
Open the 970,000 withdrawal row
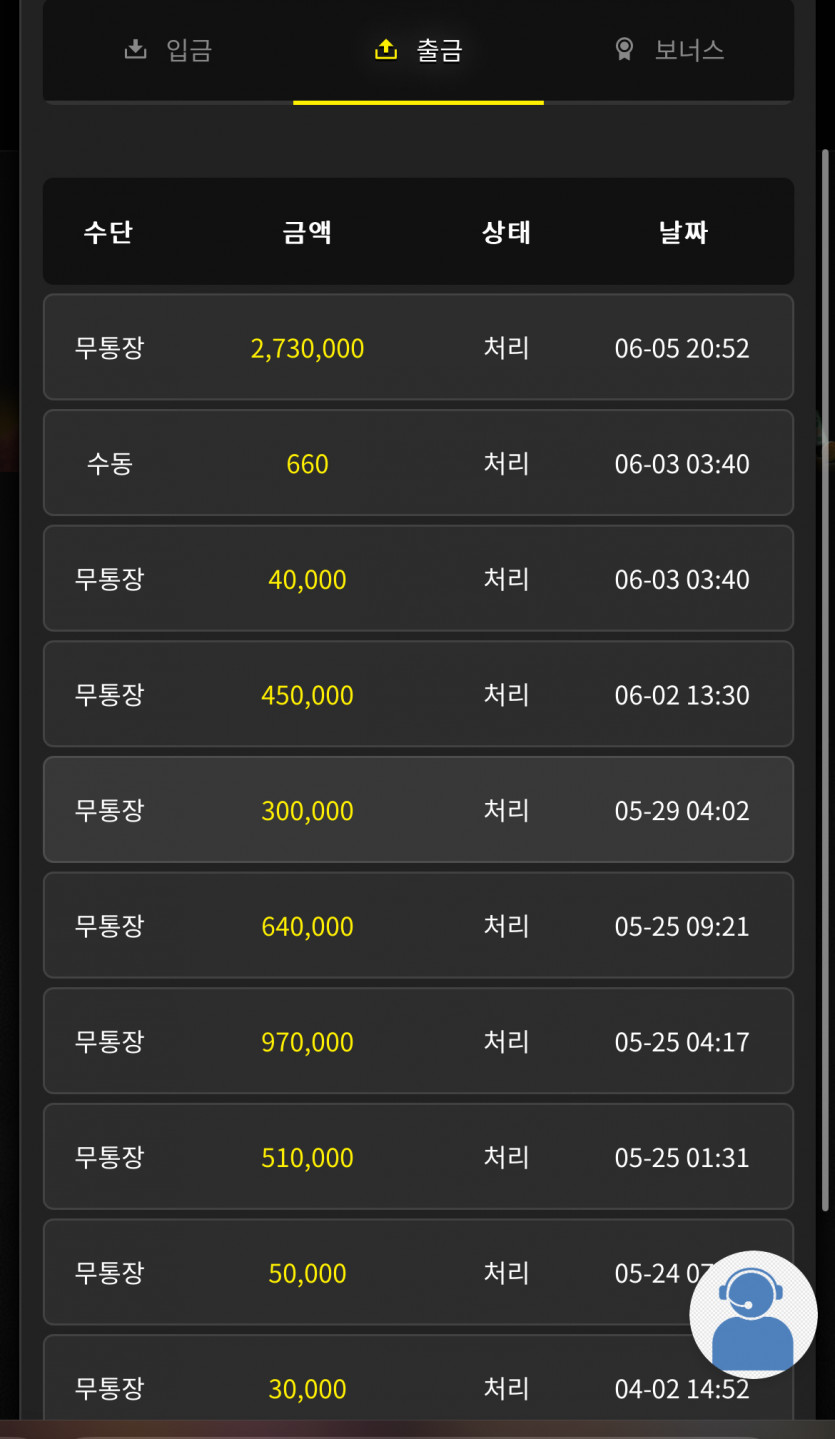tap(418, 1041)
